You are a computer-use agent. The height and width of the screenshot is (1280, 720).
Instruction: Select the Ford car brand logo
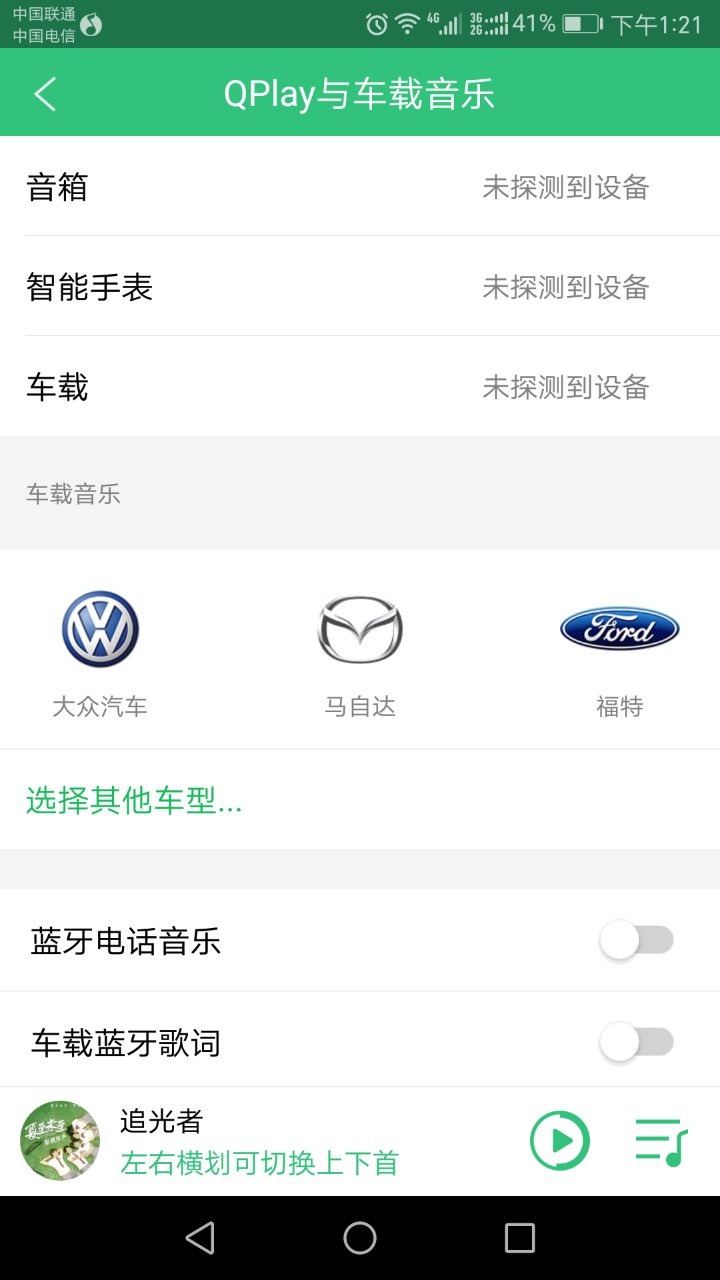[x=620, y=628]
